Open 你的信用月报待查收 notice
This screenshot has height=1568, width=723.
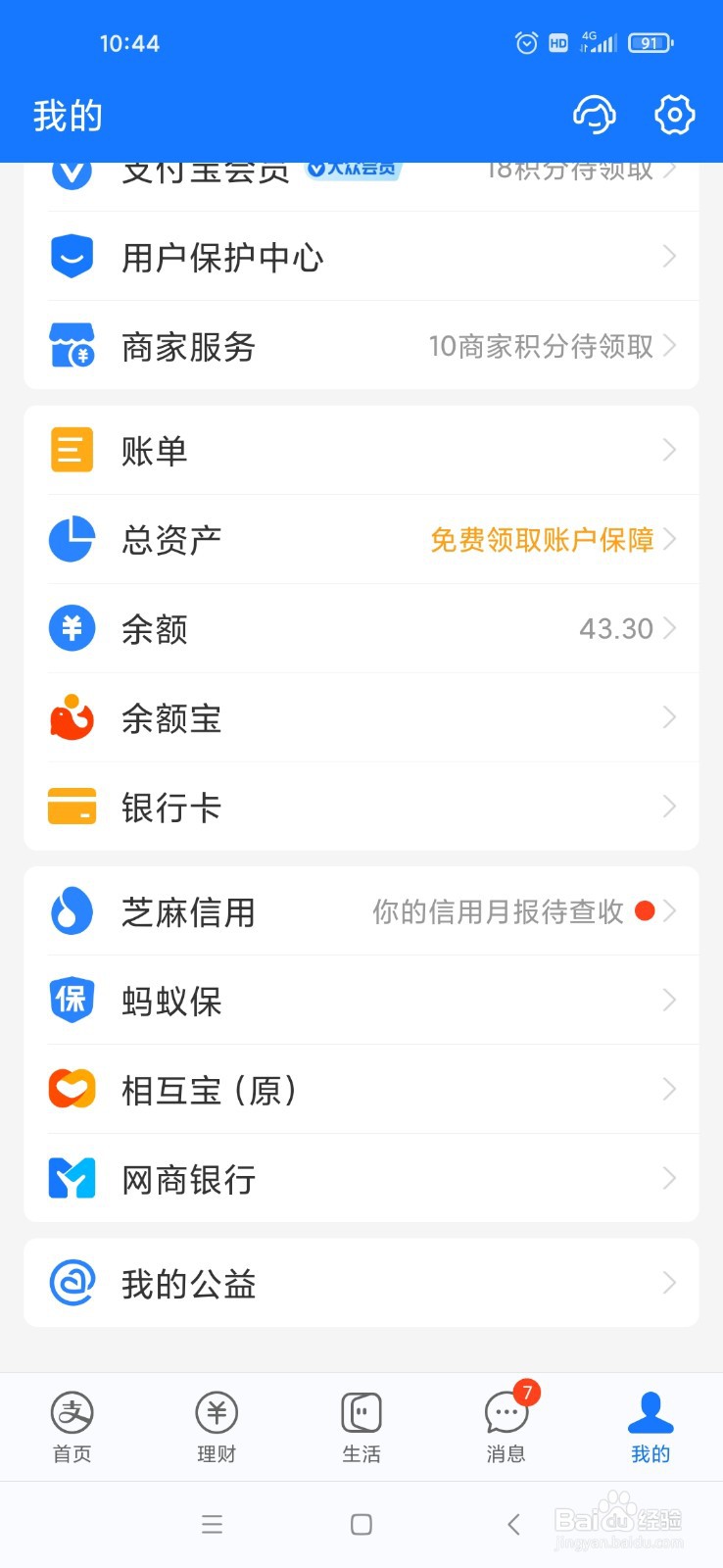tap(497, 910)
